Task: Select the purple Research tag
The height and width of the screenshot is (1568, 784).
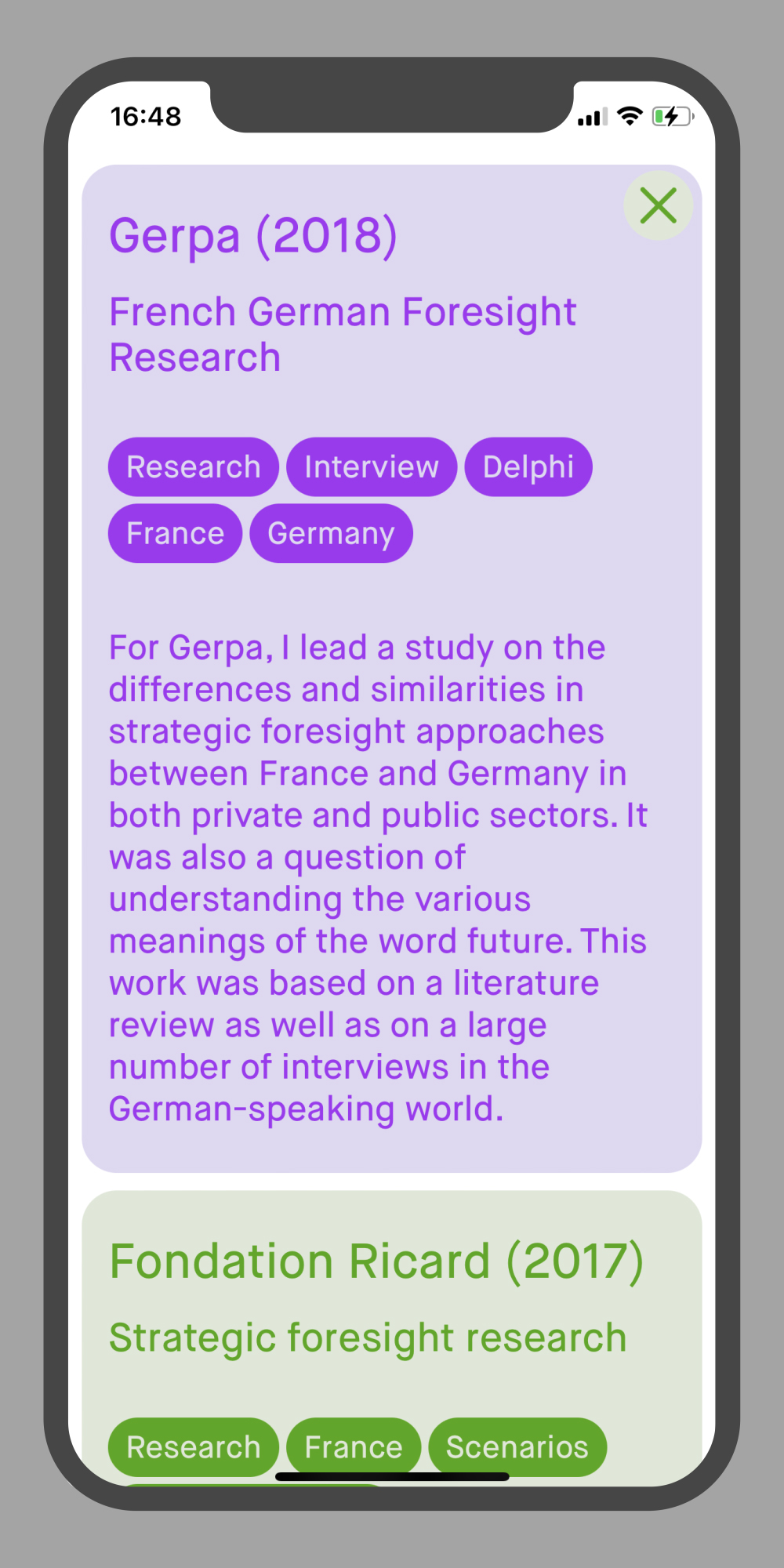Action: click(x=193, y=467)
